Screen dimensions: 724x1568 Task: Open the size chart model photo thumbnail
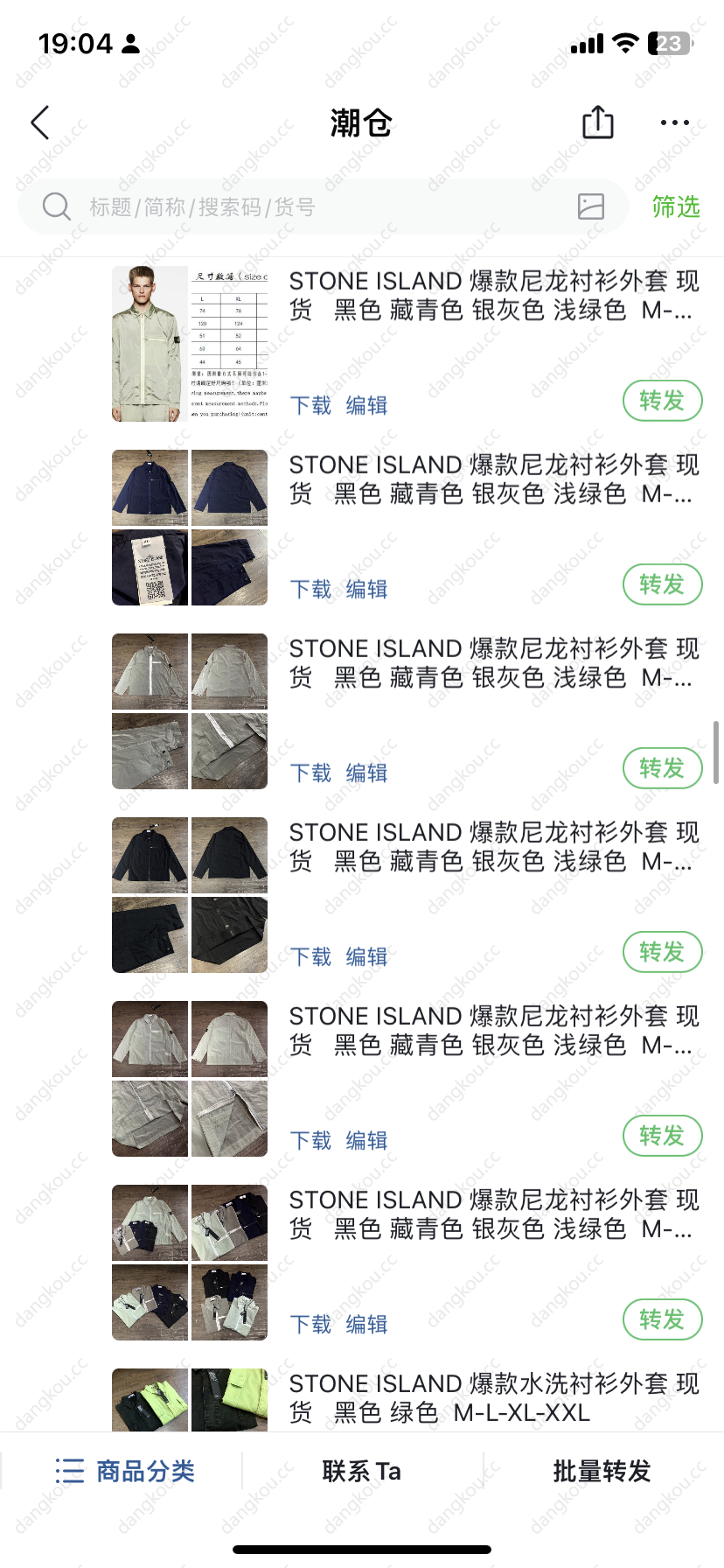pyautogui.click(x=190, y=344)
